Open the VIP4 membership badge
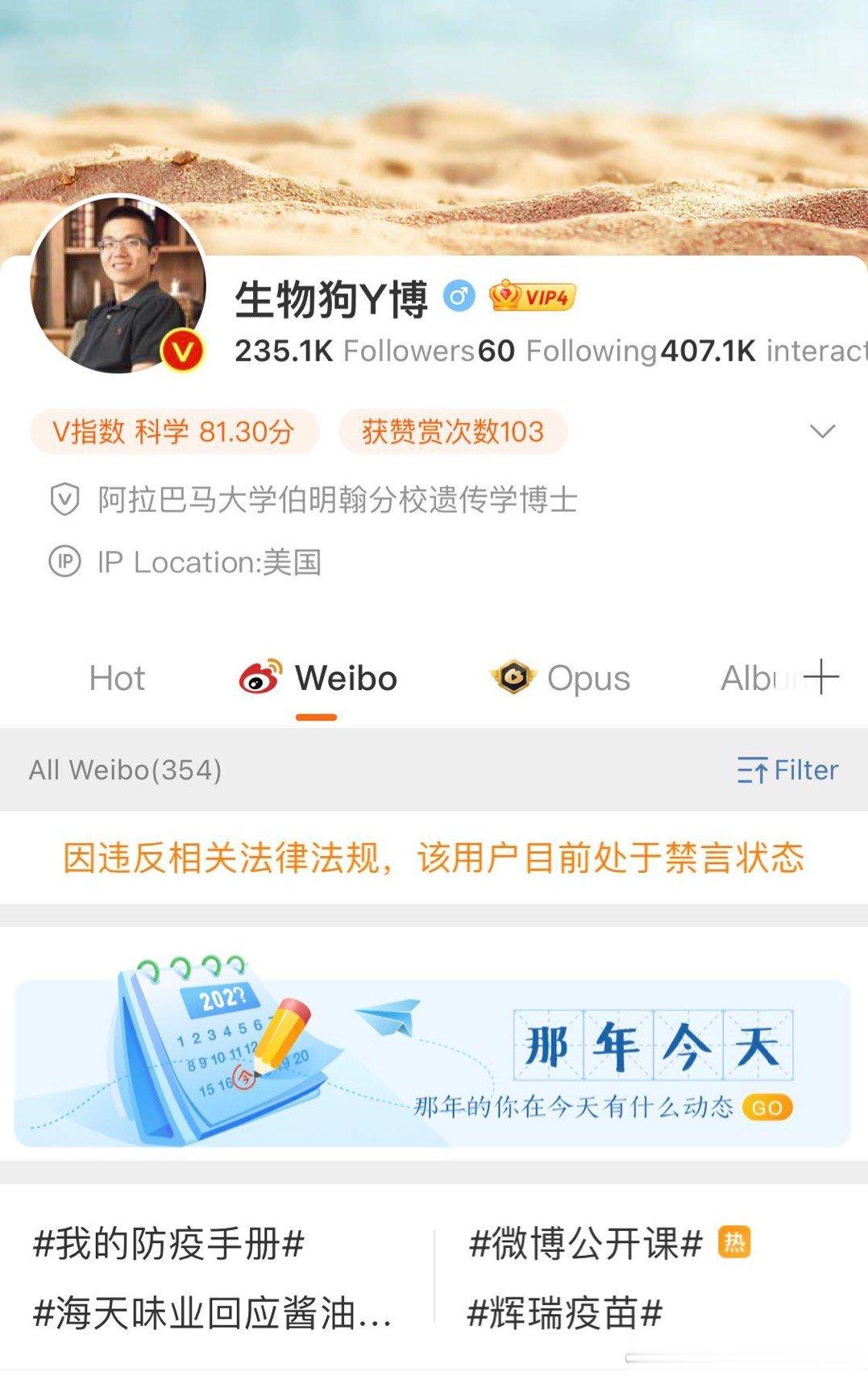The image size is (868, 1376). (x=532, y=297)
